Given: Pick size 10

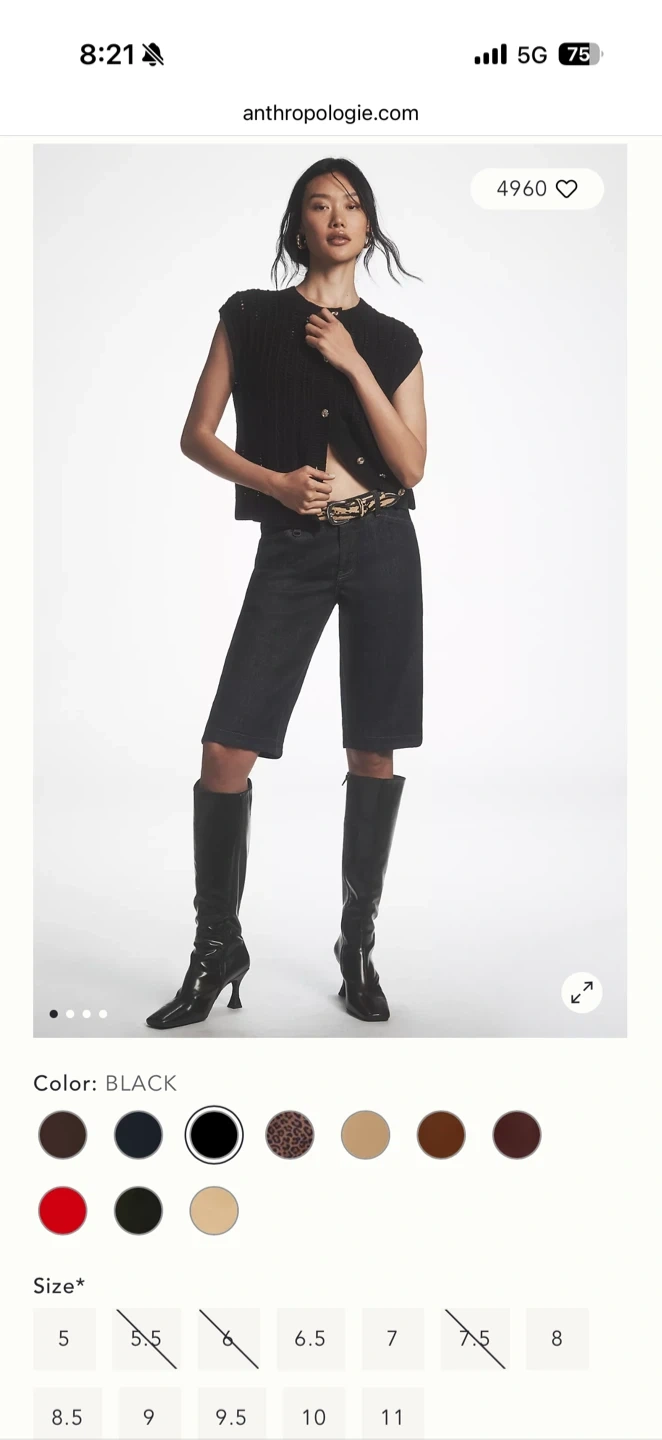Looking at the screenshot, I should coord(314,1416).
